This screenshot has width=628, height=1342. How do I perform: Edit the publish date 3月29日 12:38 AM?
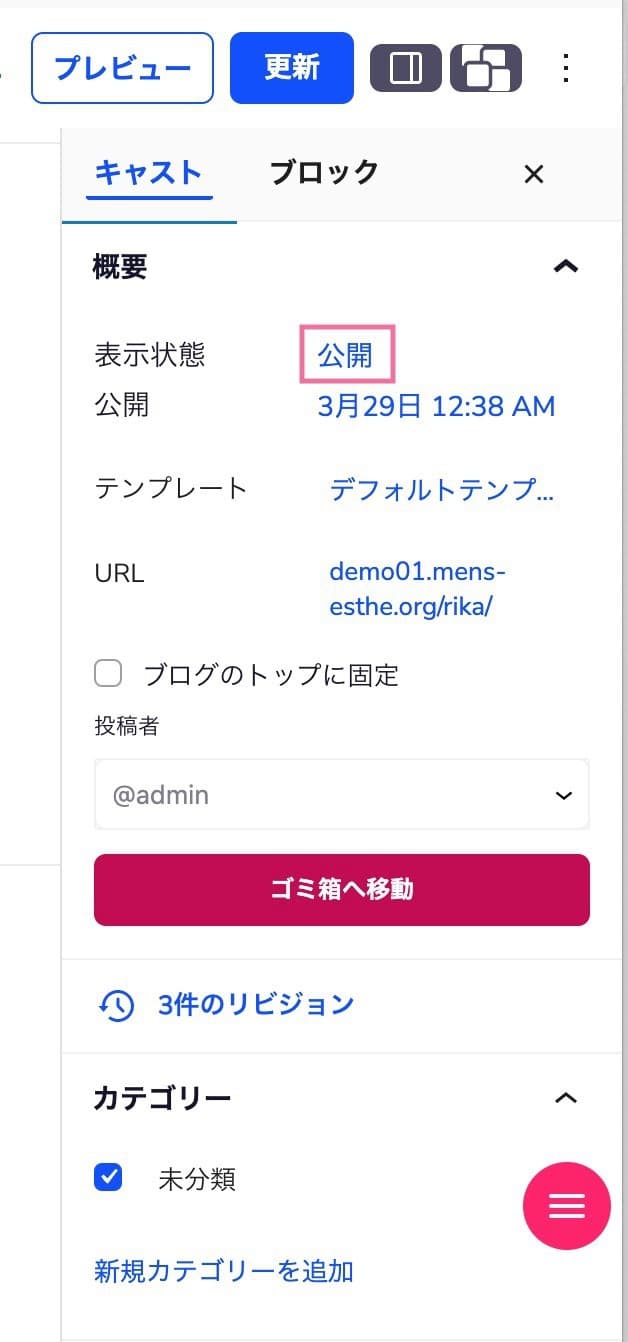[x=436, y=406]
